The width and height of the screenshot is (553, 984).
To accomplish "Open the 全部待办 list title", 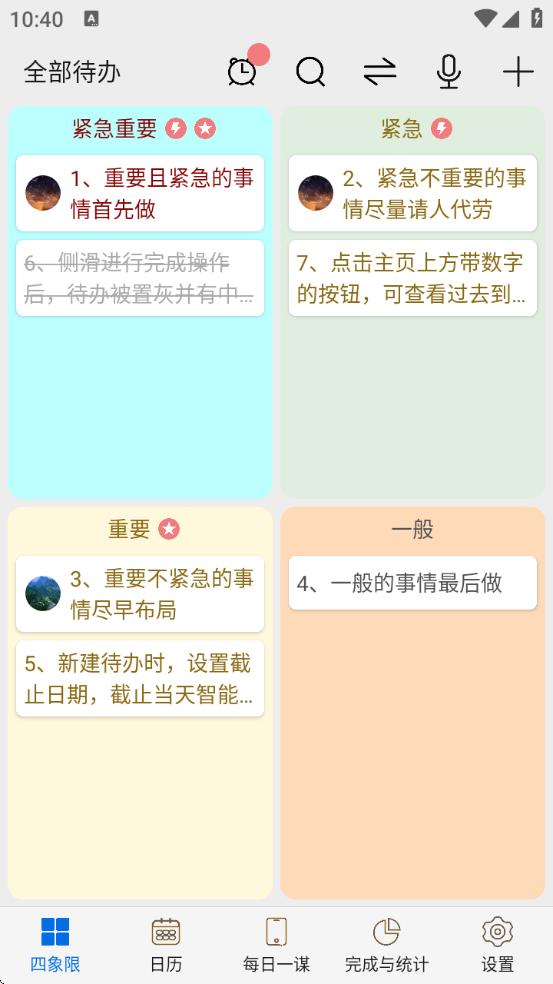I will pos(72,72).
